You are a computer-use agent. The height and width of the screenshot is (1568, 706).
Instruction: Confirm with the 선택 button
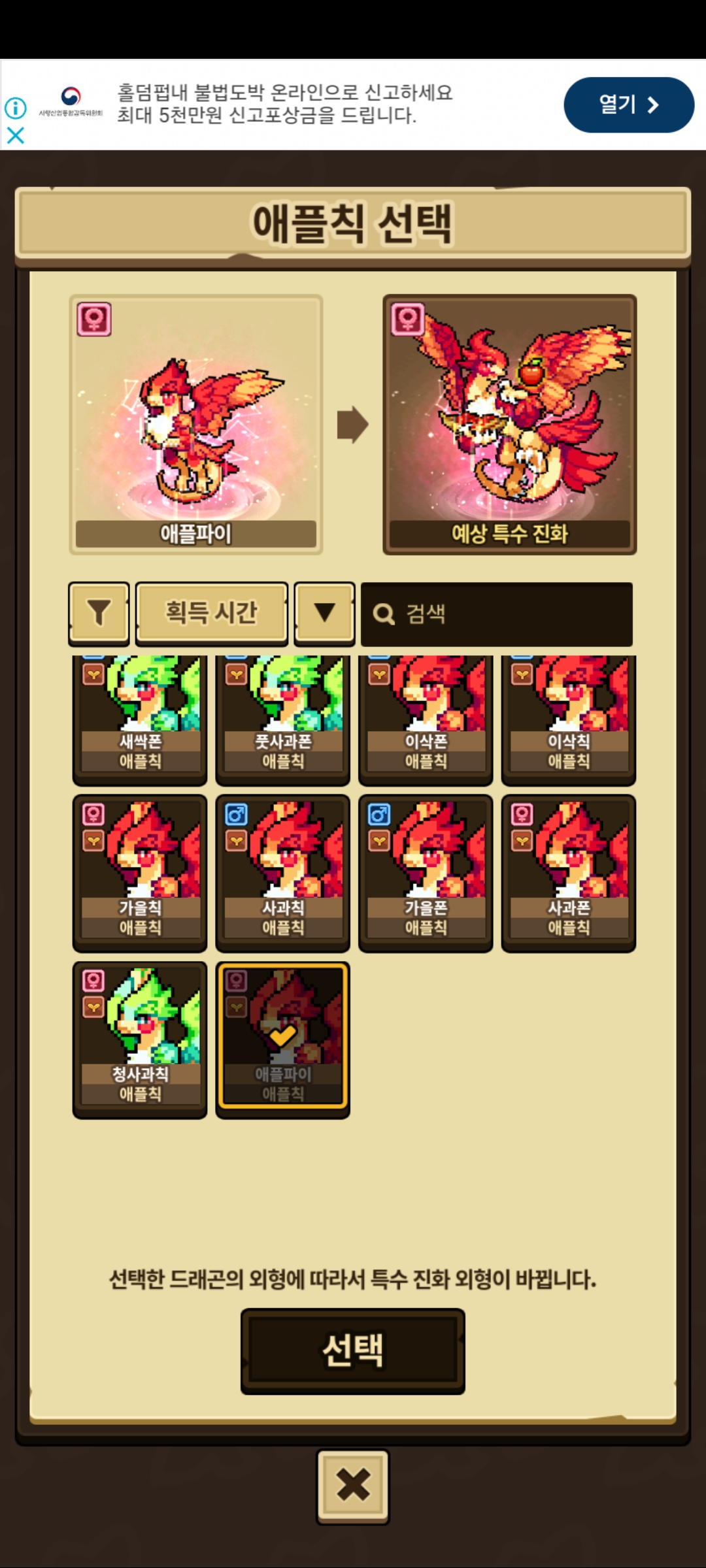[x=353, y=1350]
